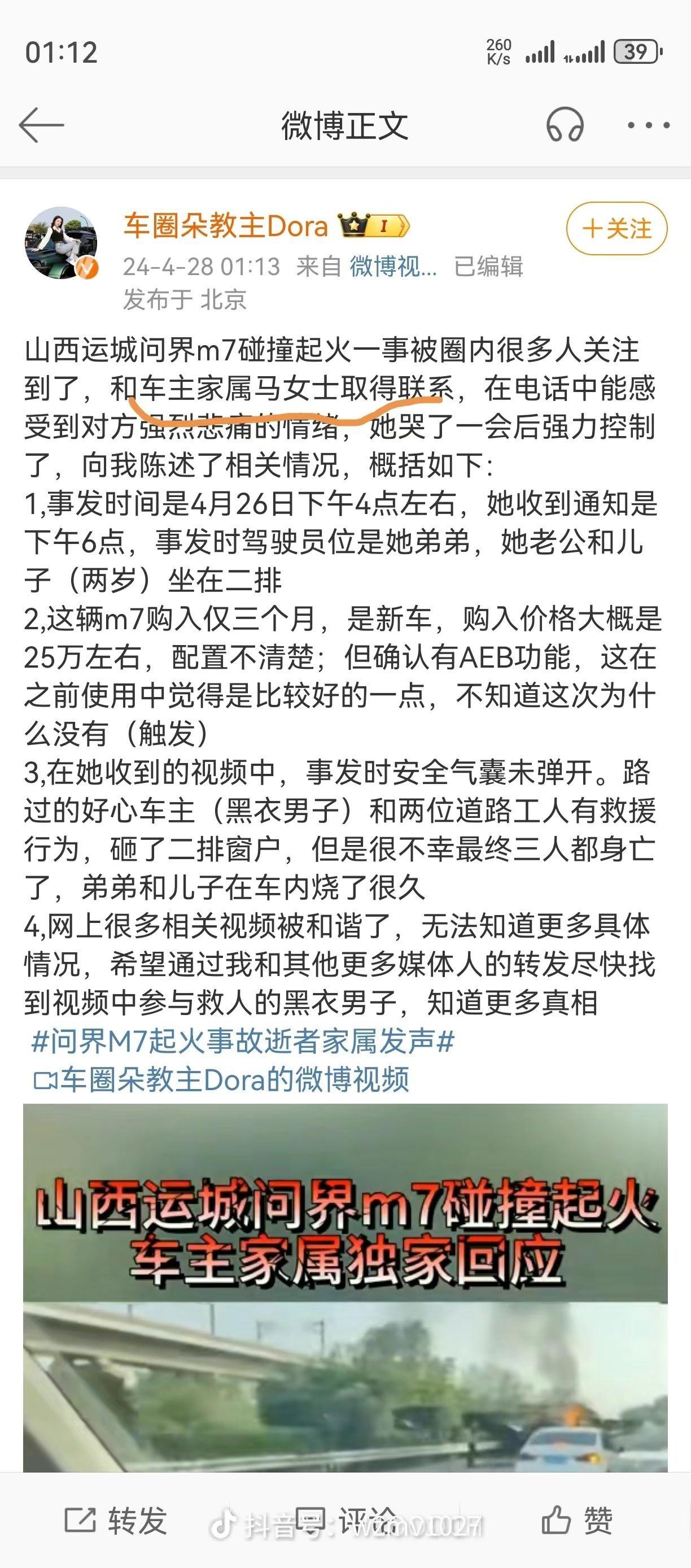Follow 车圈朵教主Dora with the 关注 button
The image size is (691, 1568).
point(617,229)
